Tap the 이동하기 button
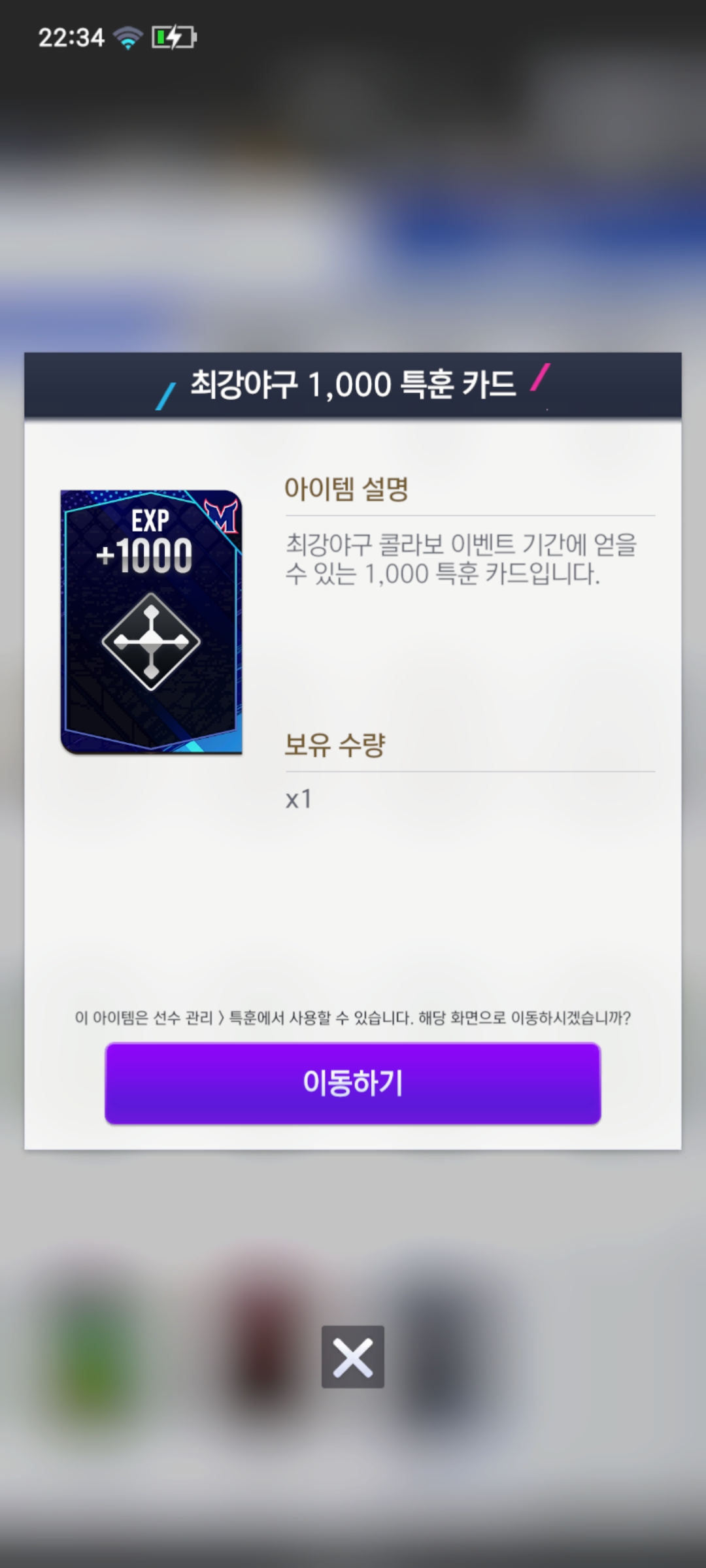Screen dimensions: 706x1568 pos(353,1083)
